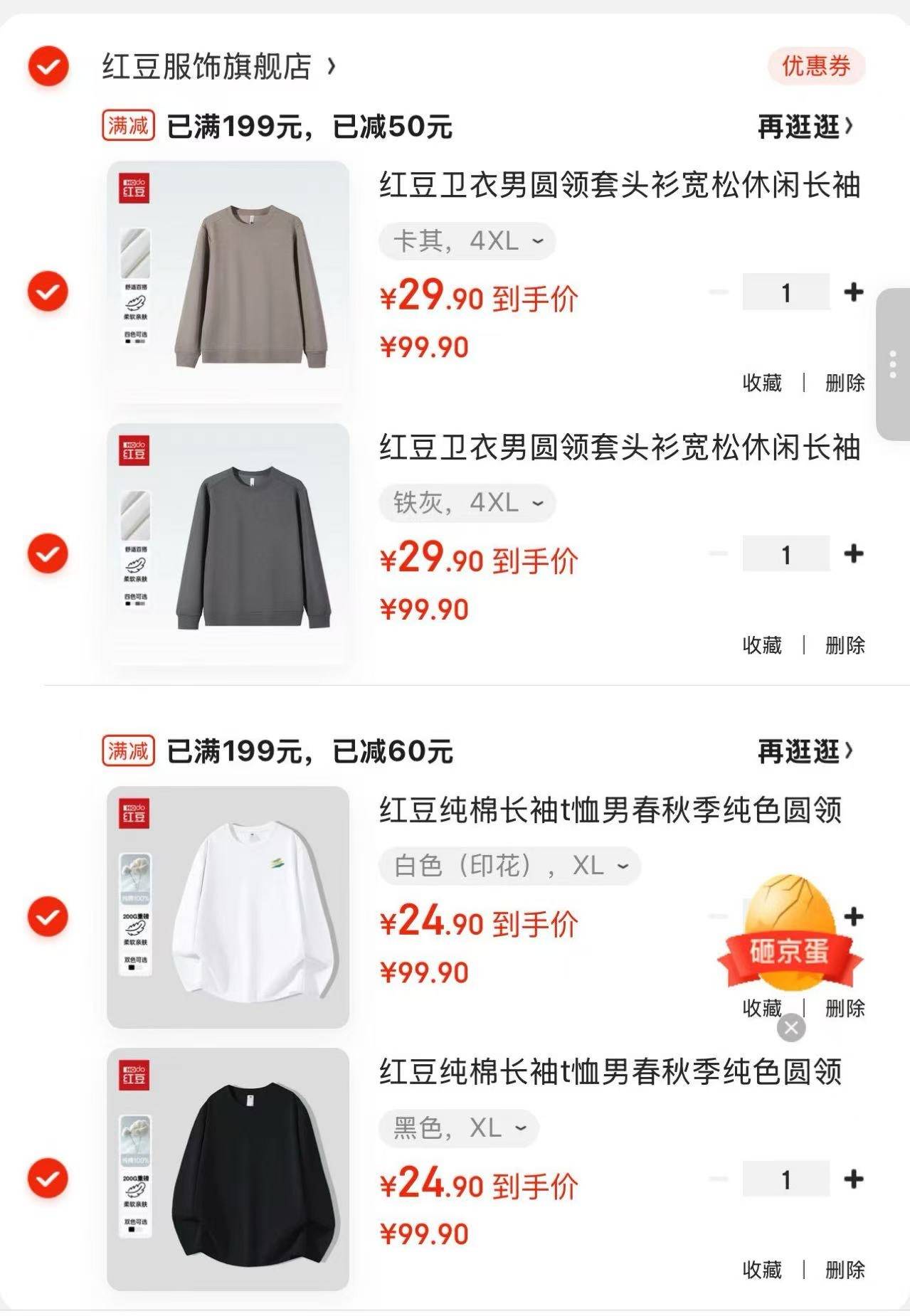Deselect the 卡其 4XL sweatshirt item
The width and height of the screenshot is (910, 1316).
click(48, 292)
